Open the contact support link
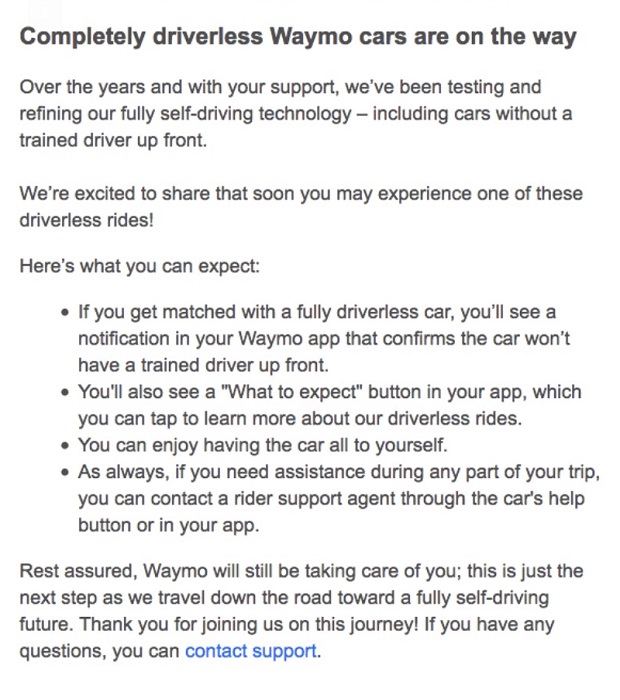Screen dimensions: 620x700 (251, 651)
